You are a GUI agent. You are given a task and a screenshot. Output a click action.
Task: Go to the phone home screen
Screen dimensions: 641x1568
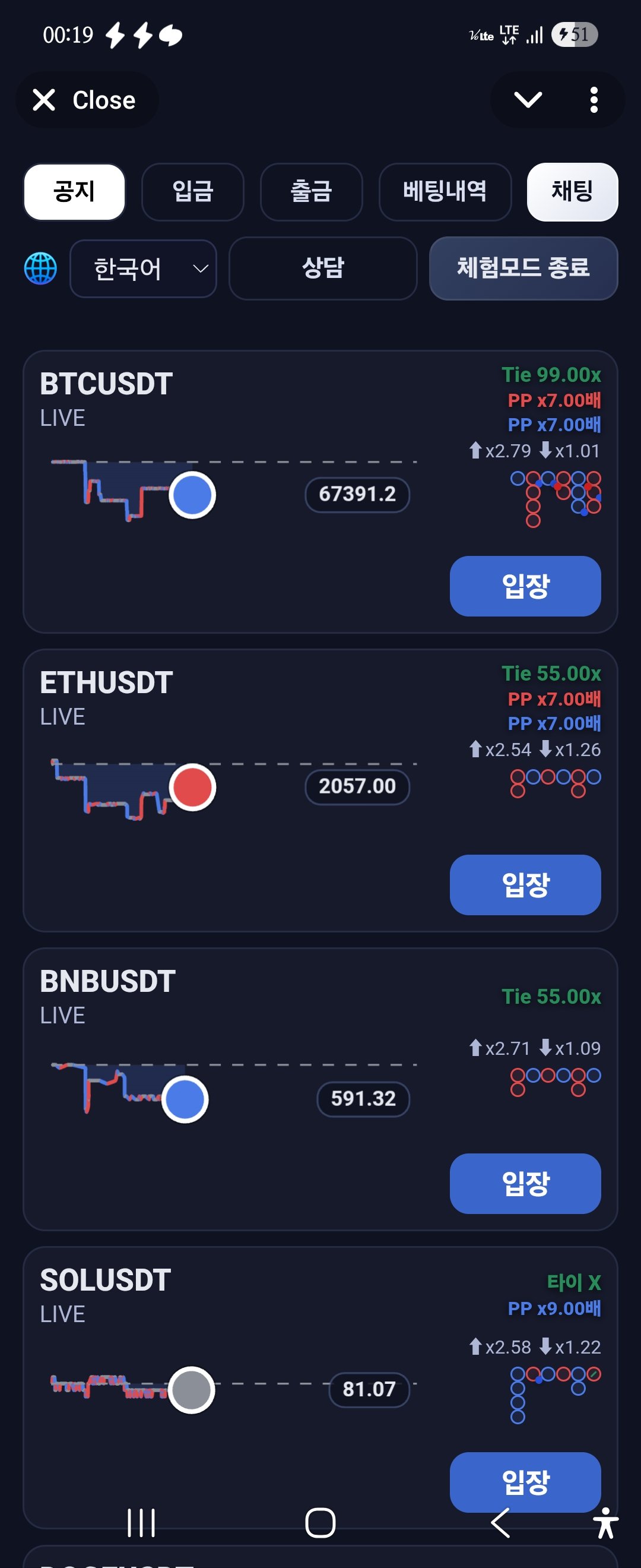tap(320, 1523)
